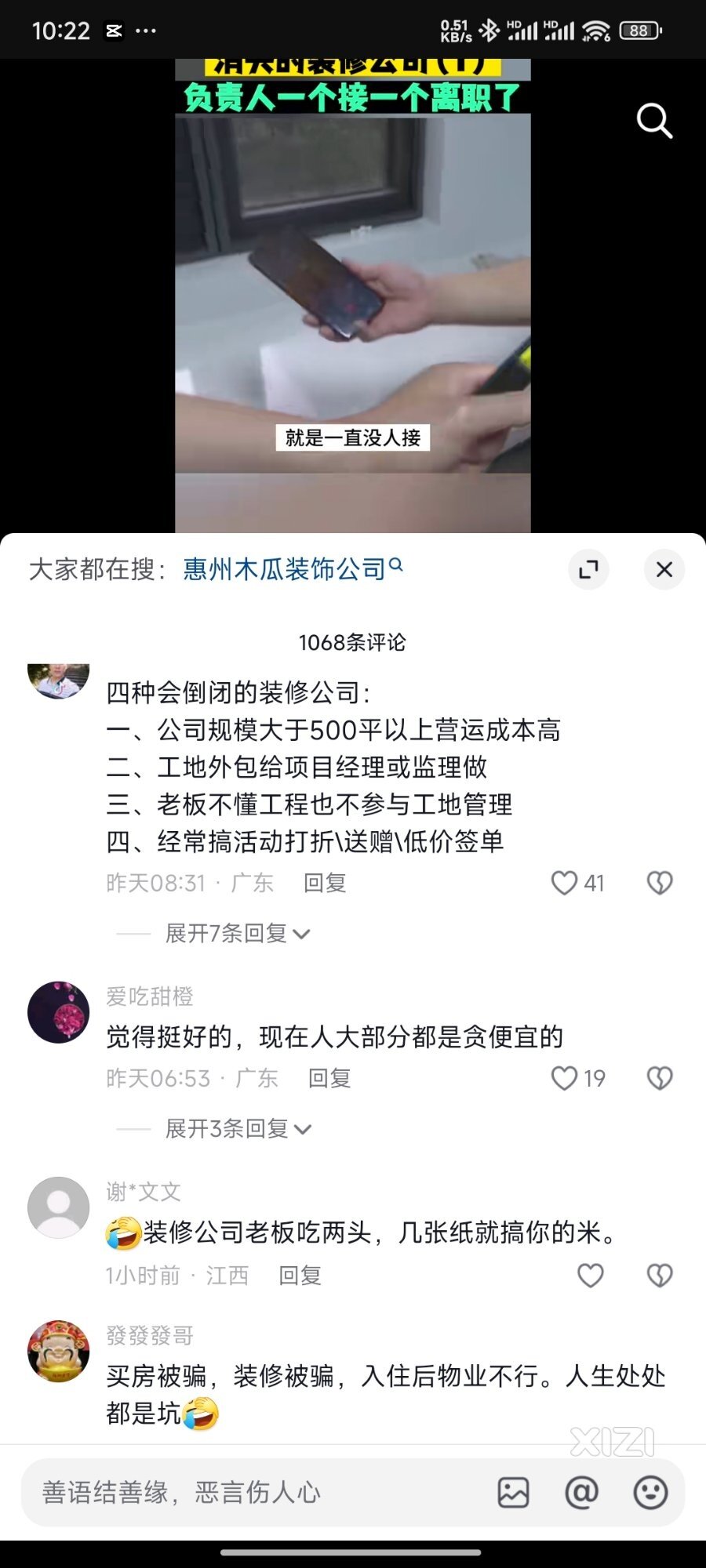Open 爱吃甜橙's profile avatar
Viewport: 706px width, 1568px height.
pos(59,1012)
